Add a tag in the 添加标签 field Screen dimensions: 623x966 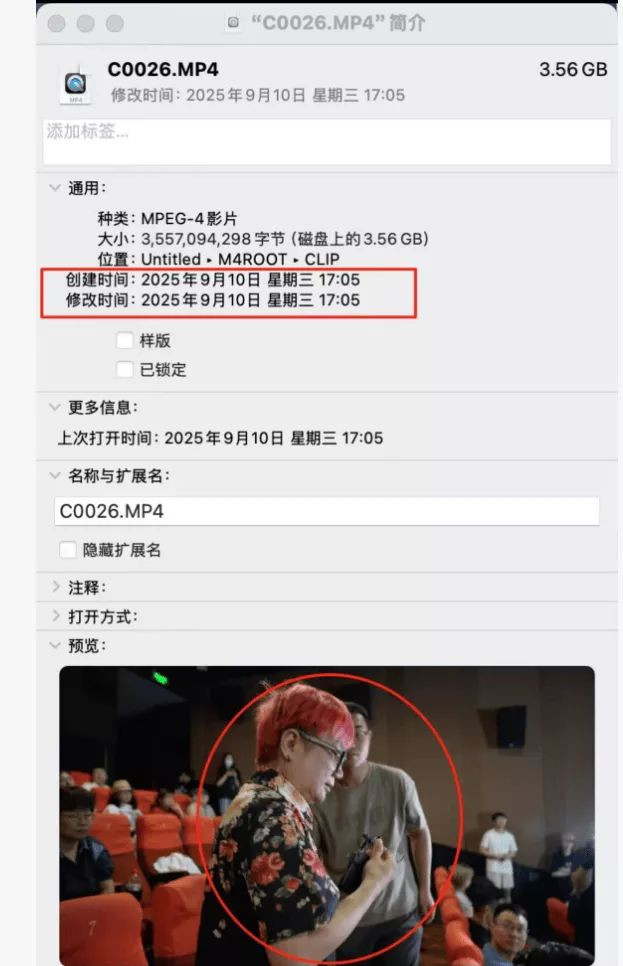click(326, 141)
